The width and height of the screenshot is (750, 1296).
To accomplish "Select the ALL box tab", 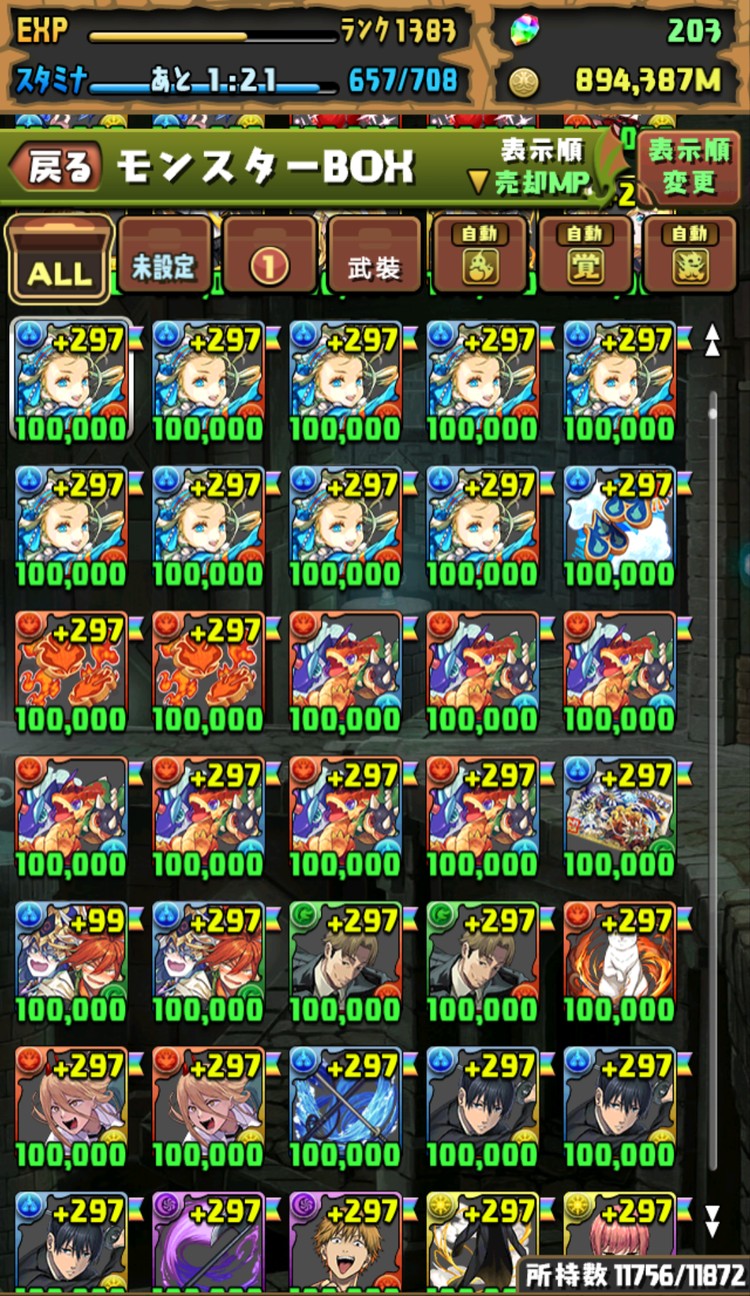I will pos(59,258).
